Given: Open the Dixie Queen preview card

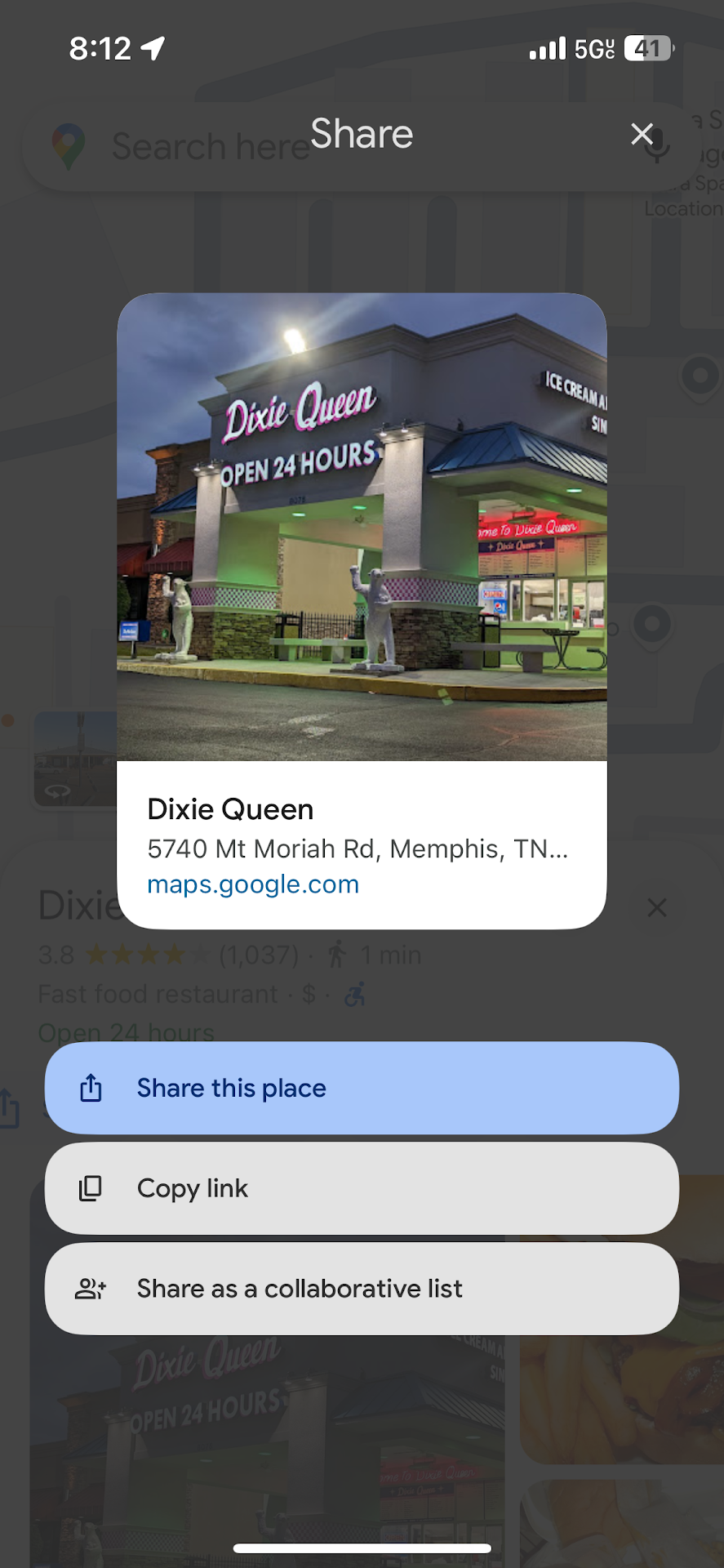Looking at the screenshot, I should pyautogui.click(x=362, y=611).
